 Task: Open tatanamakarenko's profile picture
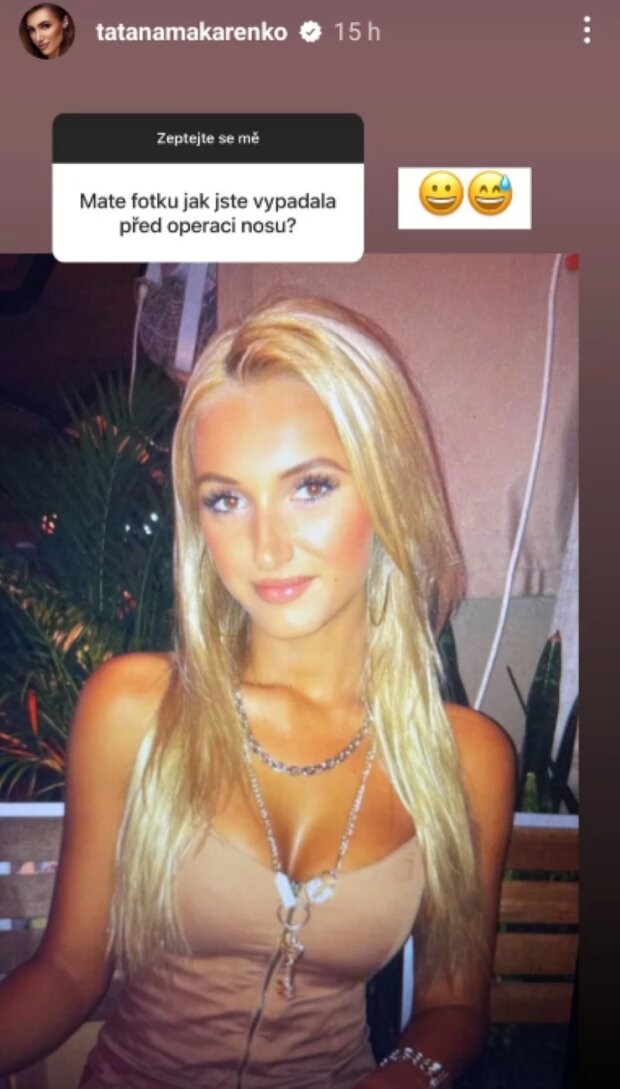pos(47,31)
